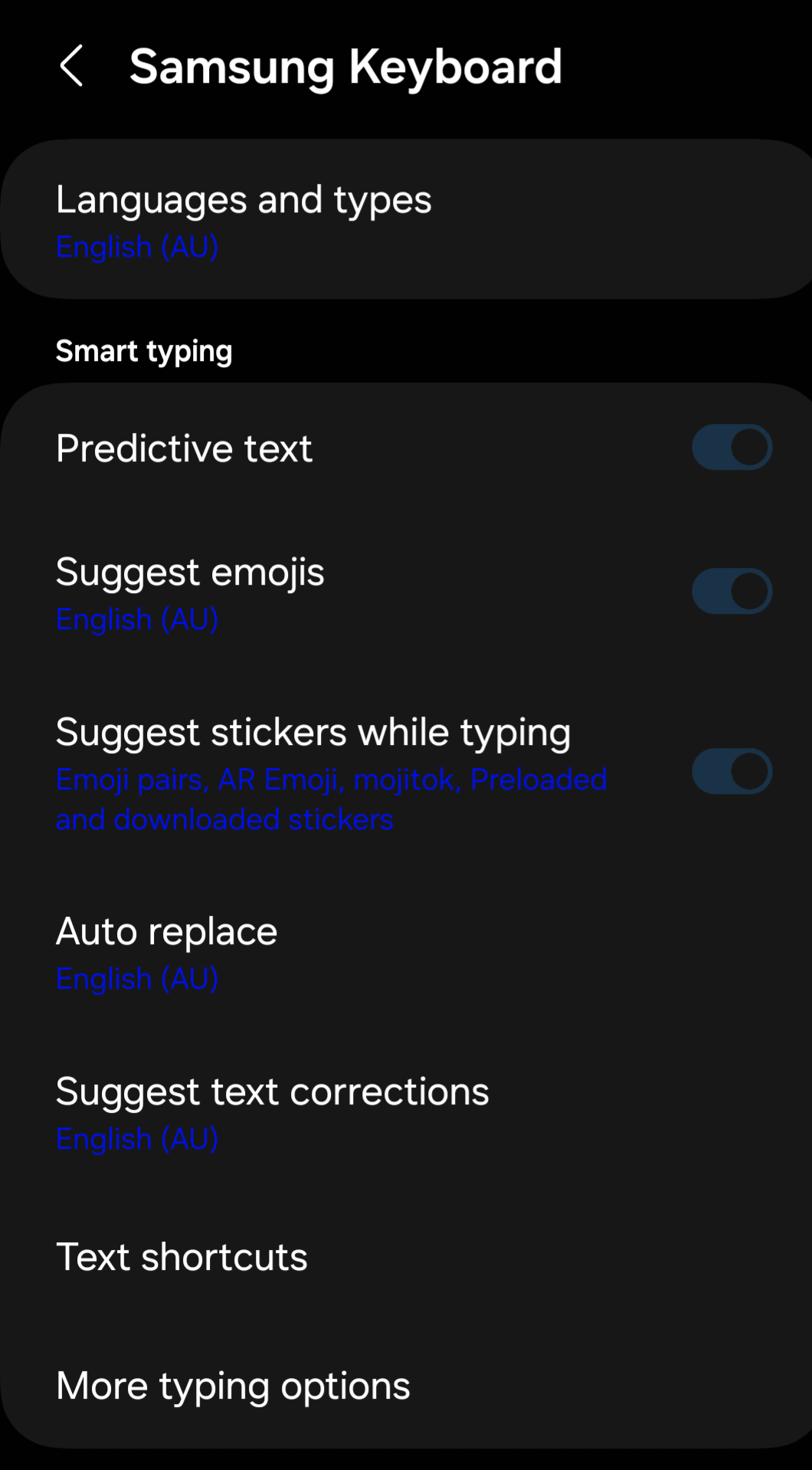Tap the sticker sources description text
Viewport: 812px width, 1470px height.
331,799
